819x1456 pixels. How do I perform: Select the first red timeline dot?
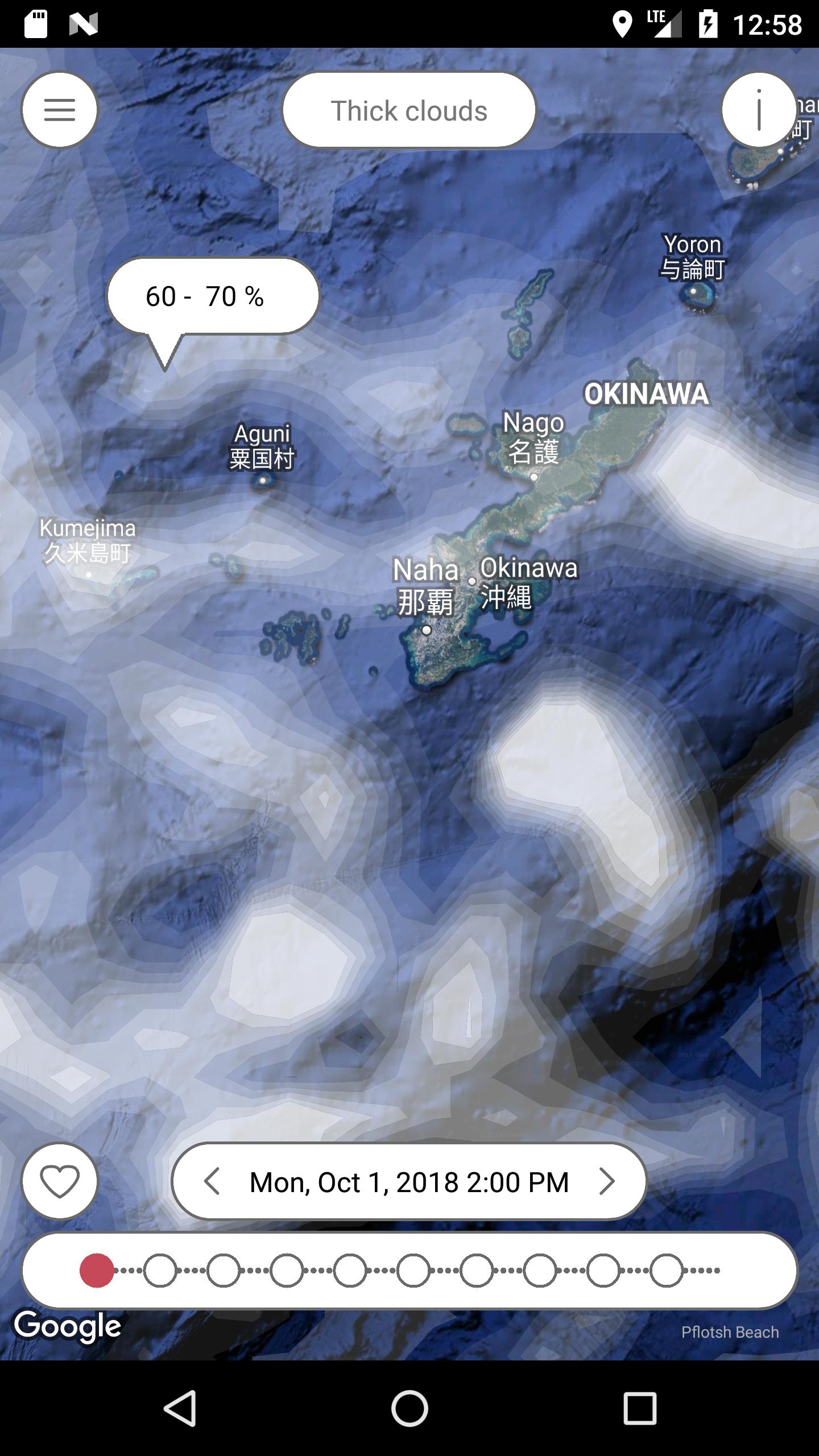(97, 1270)
